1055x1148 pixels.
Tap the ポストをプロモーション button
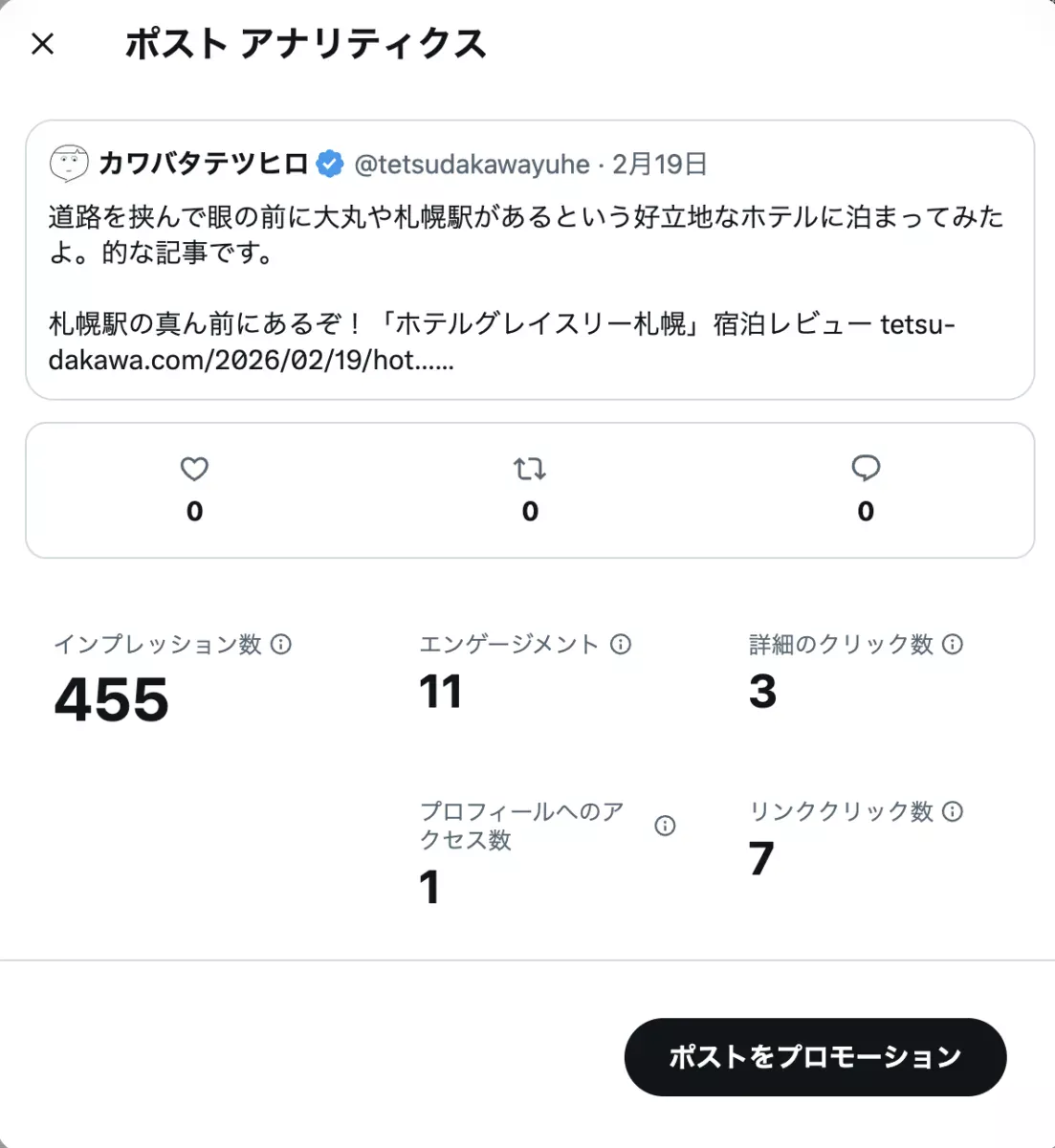tap(815, 1057)
